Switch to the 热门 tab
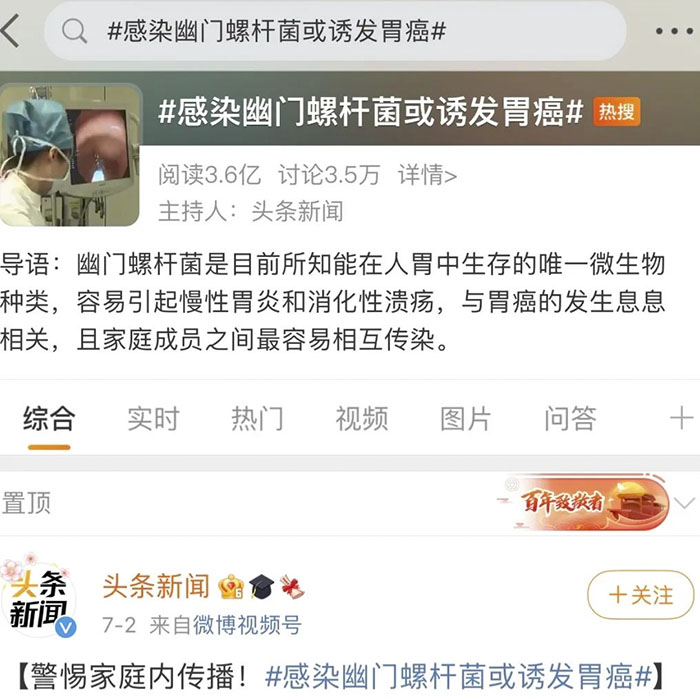Viewport: 700px width, 700px height. (257, 418)
